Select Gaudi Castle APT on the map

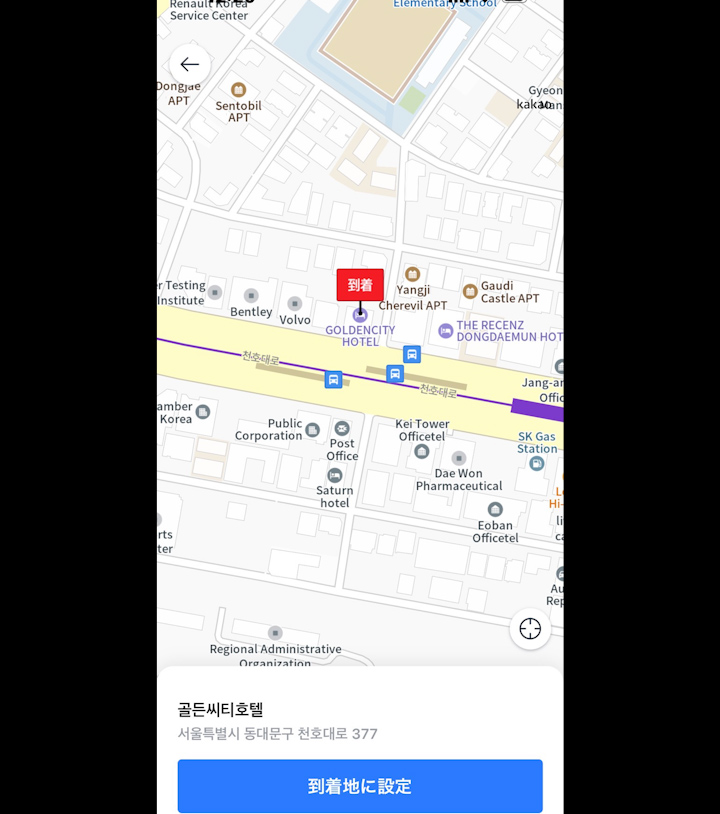click(470, 291)
